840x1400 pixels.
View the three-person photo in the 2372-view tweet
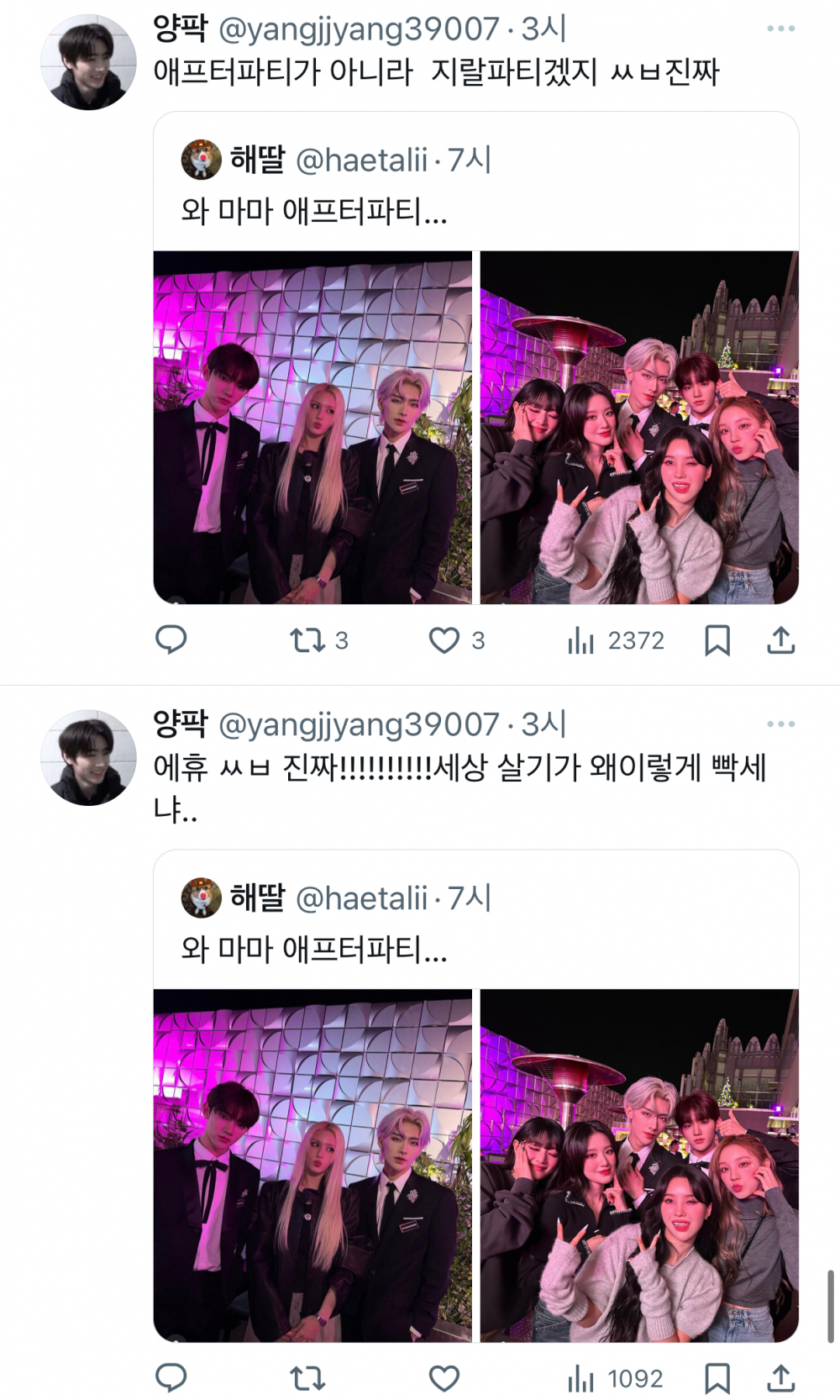click(312, 427)
